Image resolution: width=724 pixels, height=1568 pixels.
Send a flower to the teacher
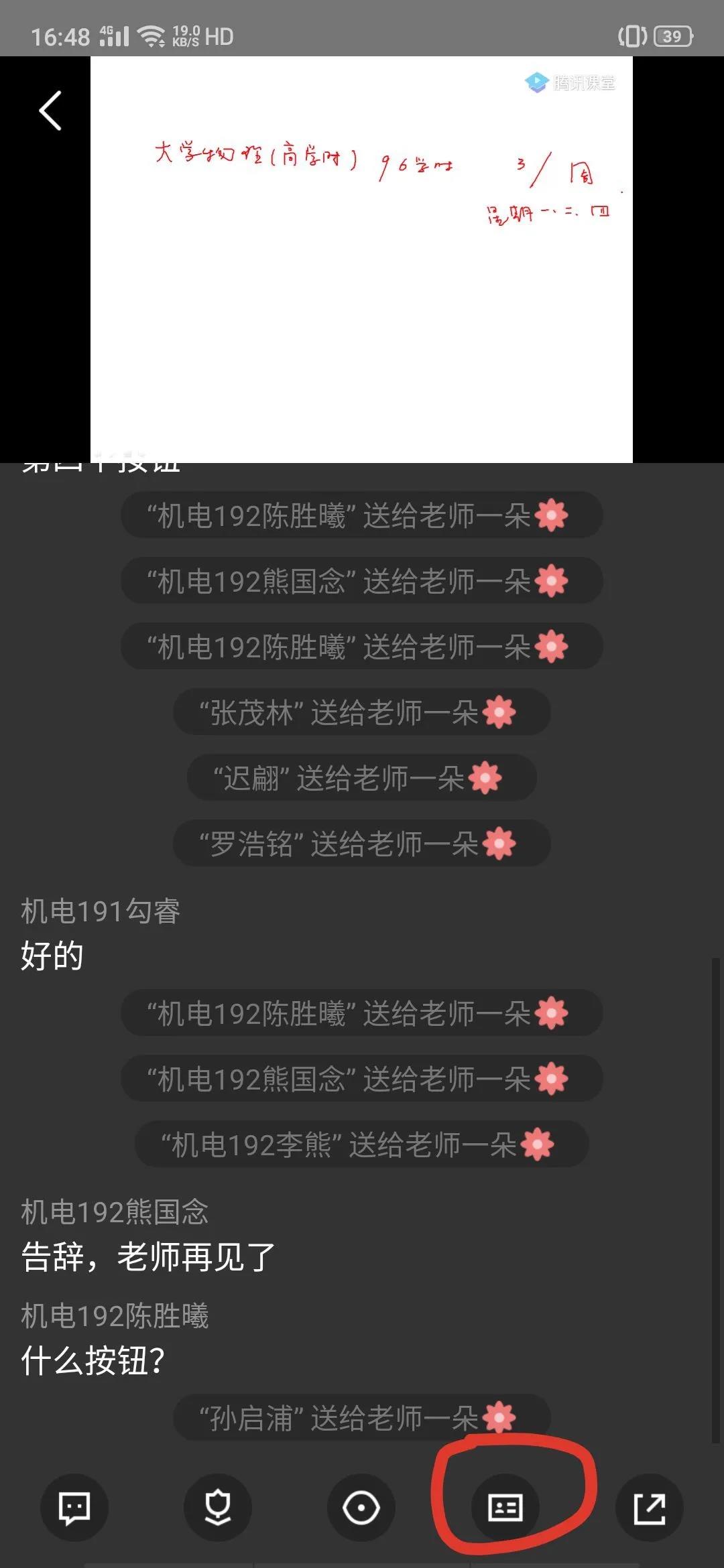[x=218, y=1508]
